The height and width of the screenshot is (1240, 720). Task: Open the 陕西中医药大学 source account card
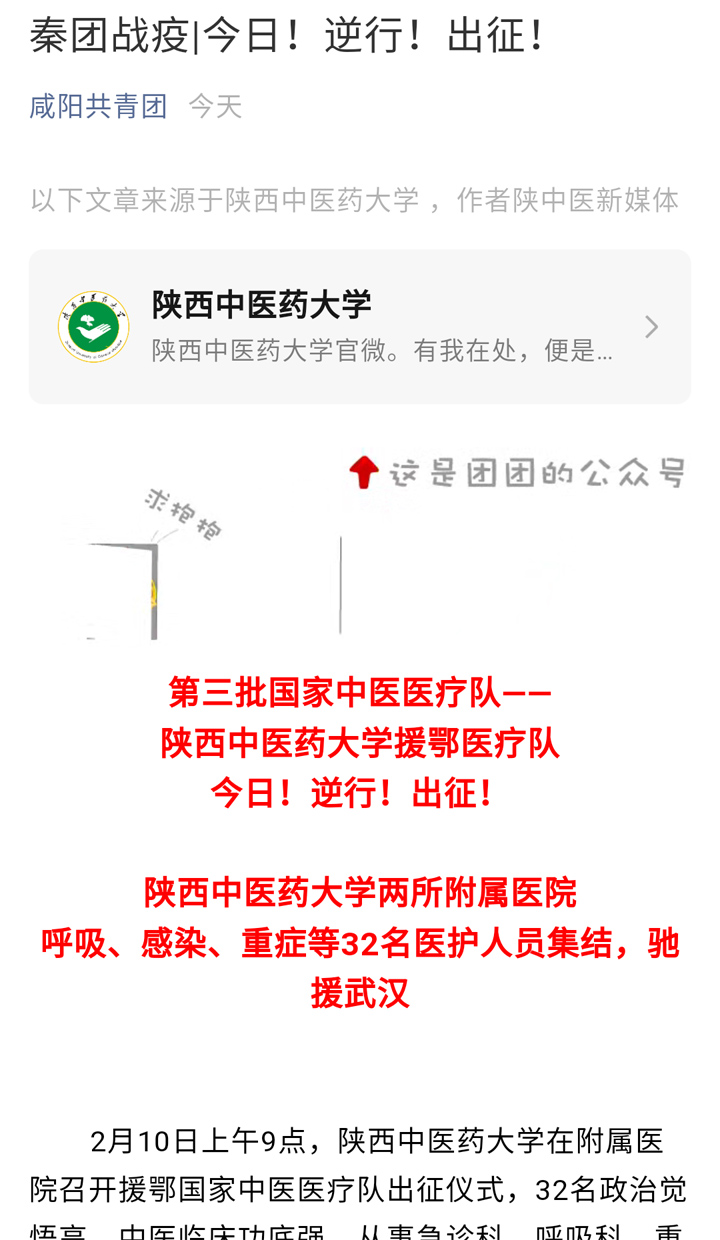pos(360,327)
